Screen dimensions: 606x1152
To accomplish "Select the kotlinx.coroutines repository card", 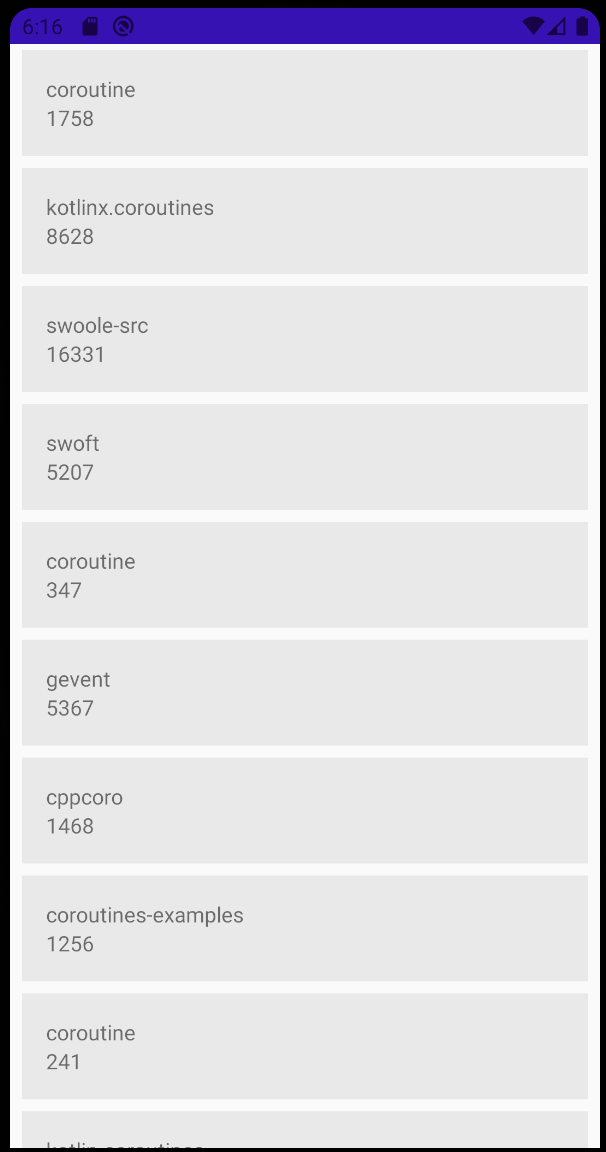I will (x=305, y=221).
